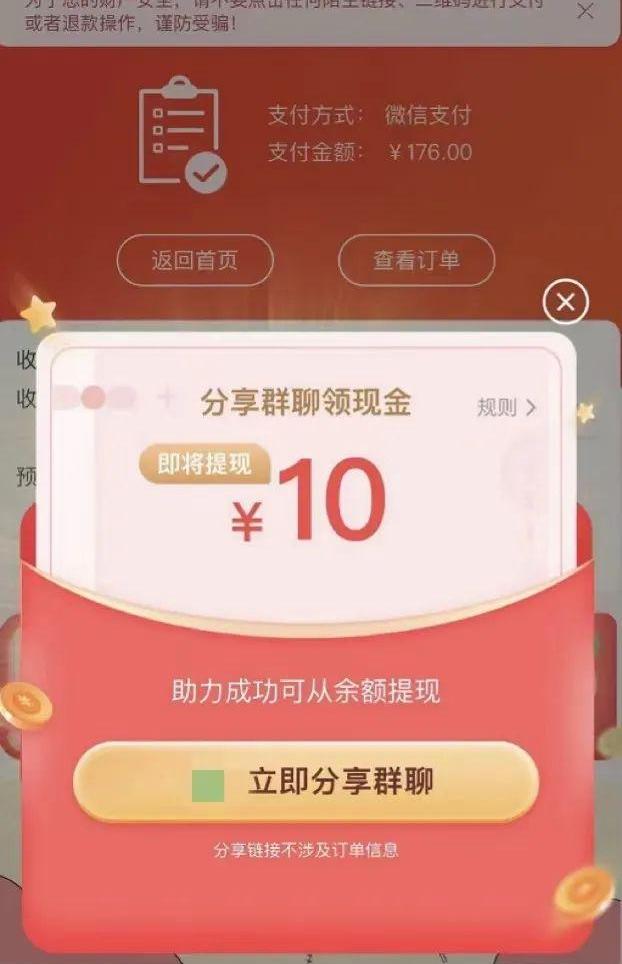Close the red envelope popup
Screen dimensions: 622x964
565,302
